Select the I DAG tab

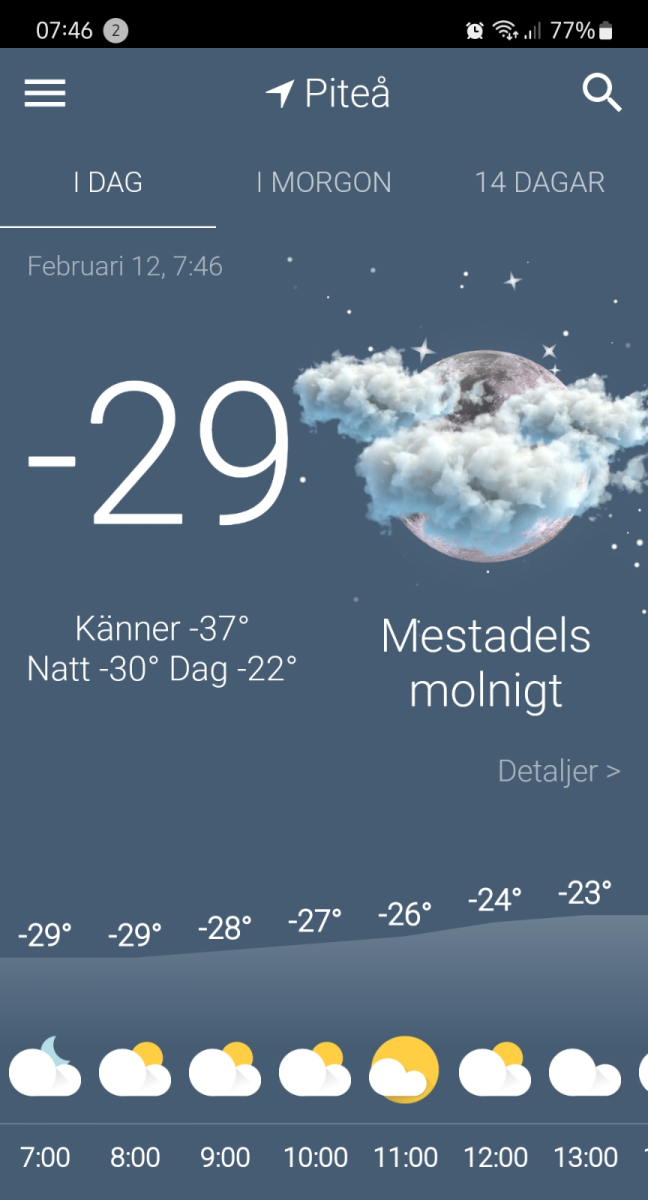pyautogui.click(x=108, y=183)
